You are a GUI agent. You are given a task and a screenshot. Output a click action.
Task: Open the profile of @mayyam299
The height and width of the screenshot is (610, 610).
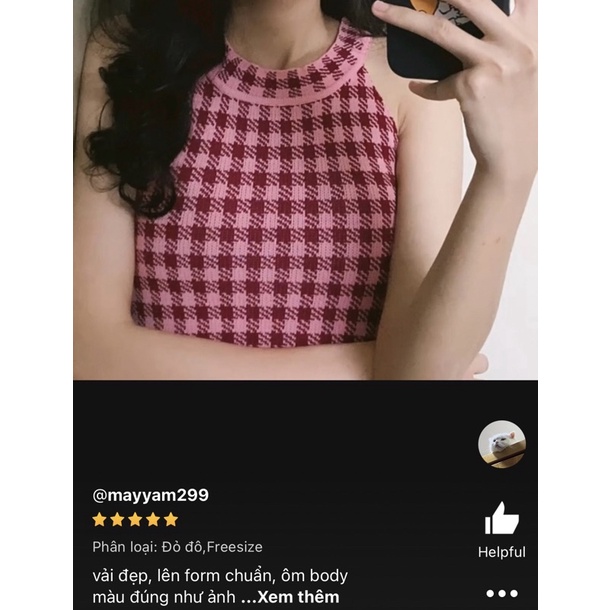[150, 495]
